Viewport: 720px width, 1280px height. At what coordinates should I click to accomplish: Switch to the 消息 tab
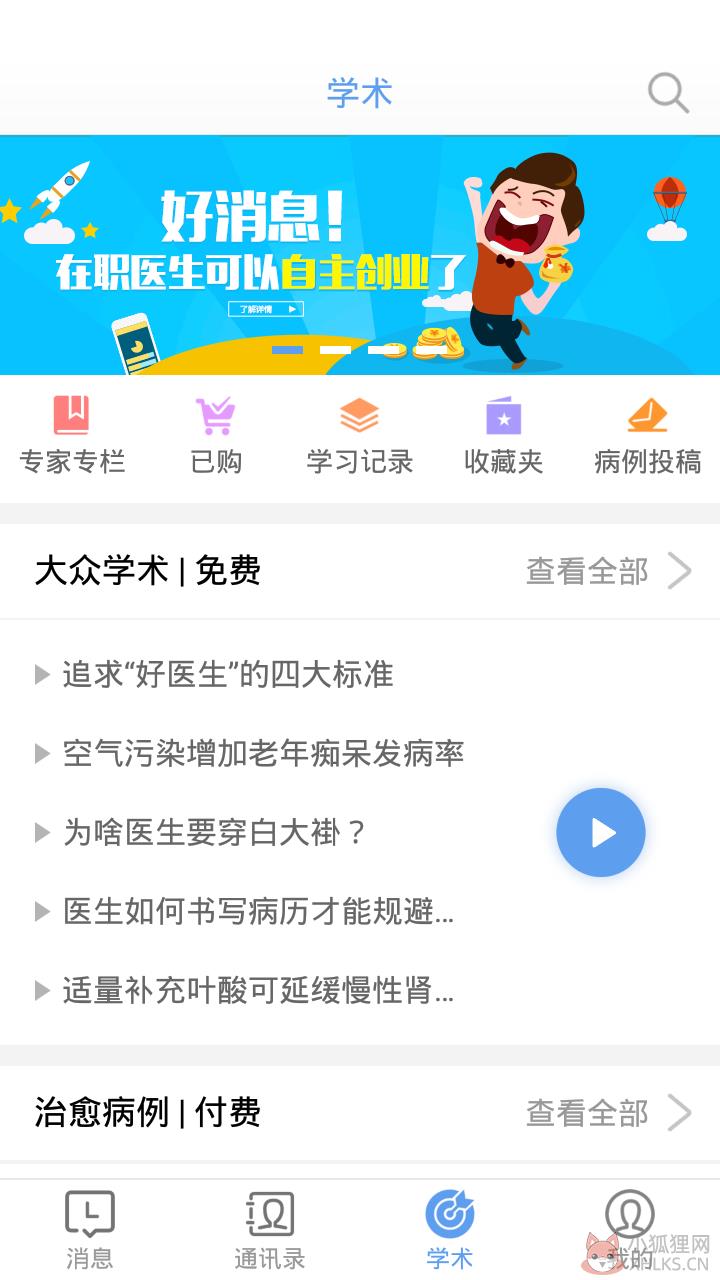[90, 1230]
